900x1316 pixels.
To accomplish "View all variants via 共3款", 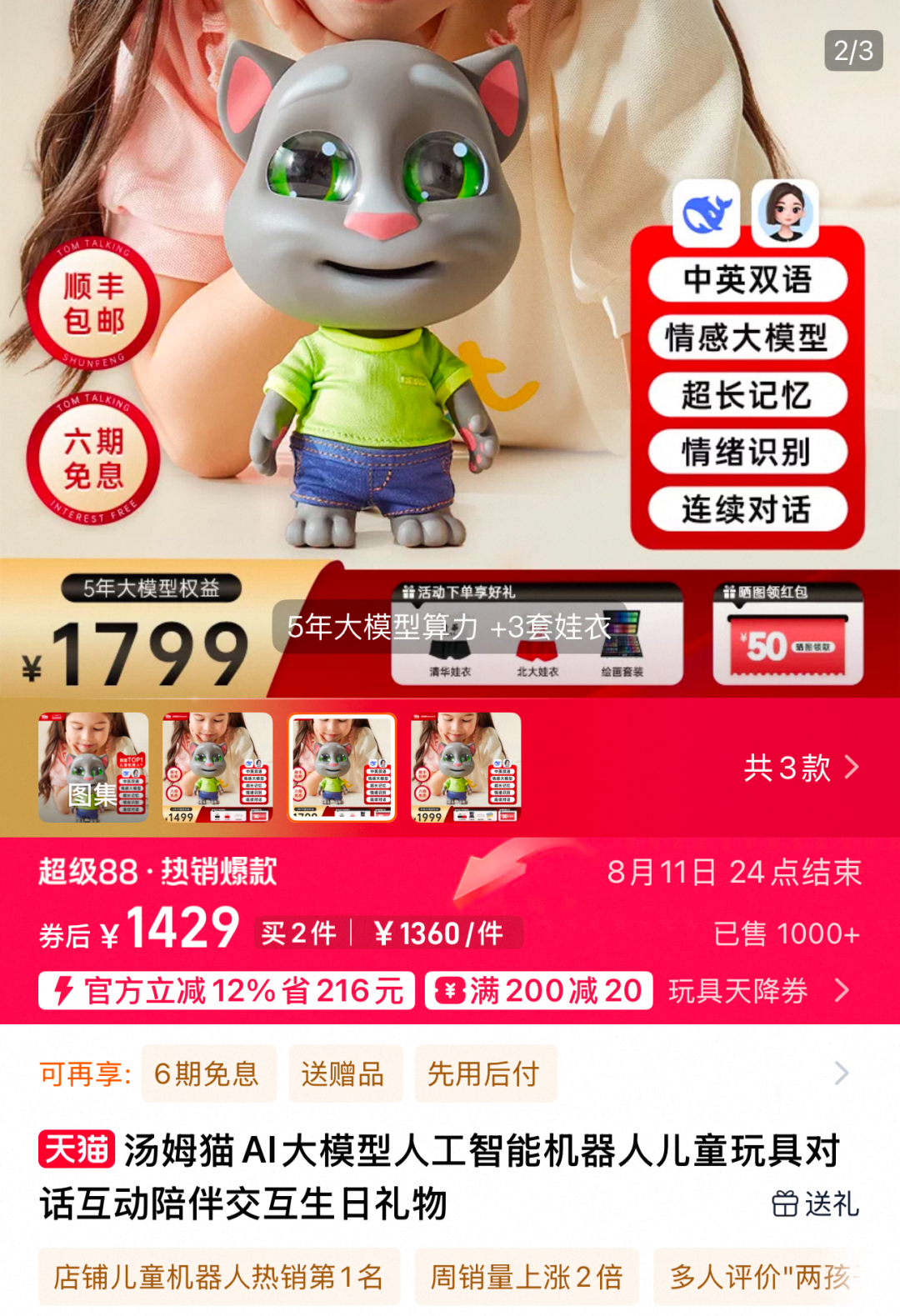I will pyautogui.click(x=800, y=768).
